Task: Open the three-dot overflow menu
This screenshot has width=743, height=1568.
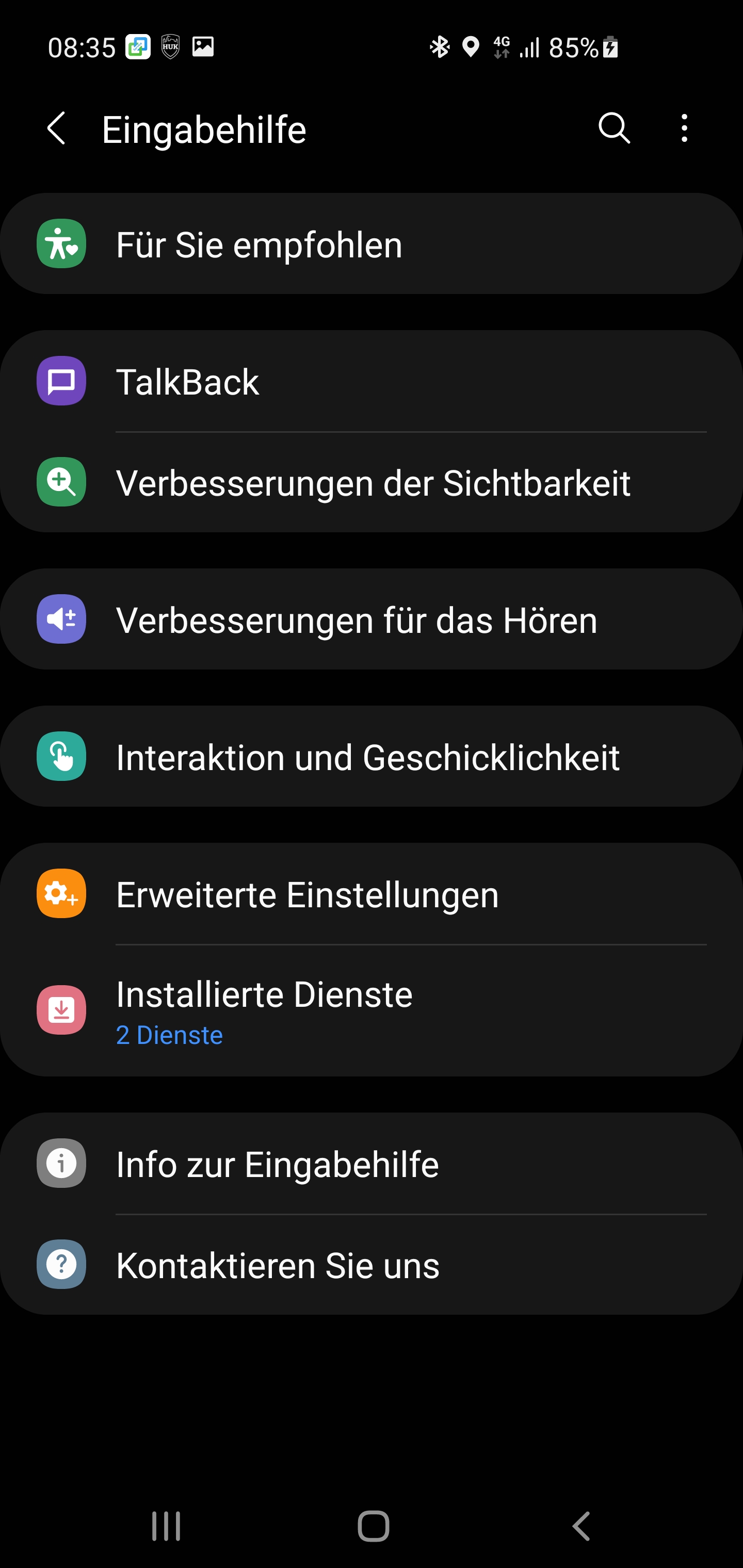Action: 685,128
